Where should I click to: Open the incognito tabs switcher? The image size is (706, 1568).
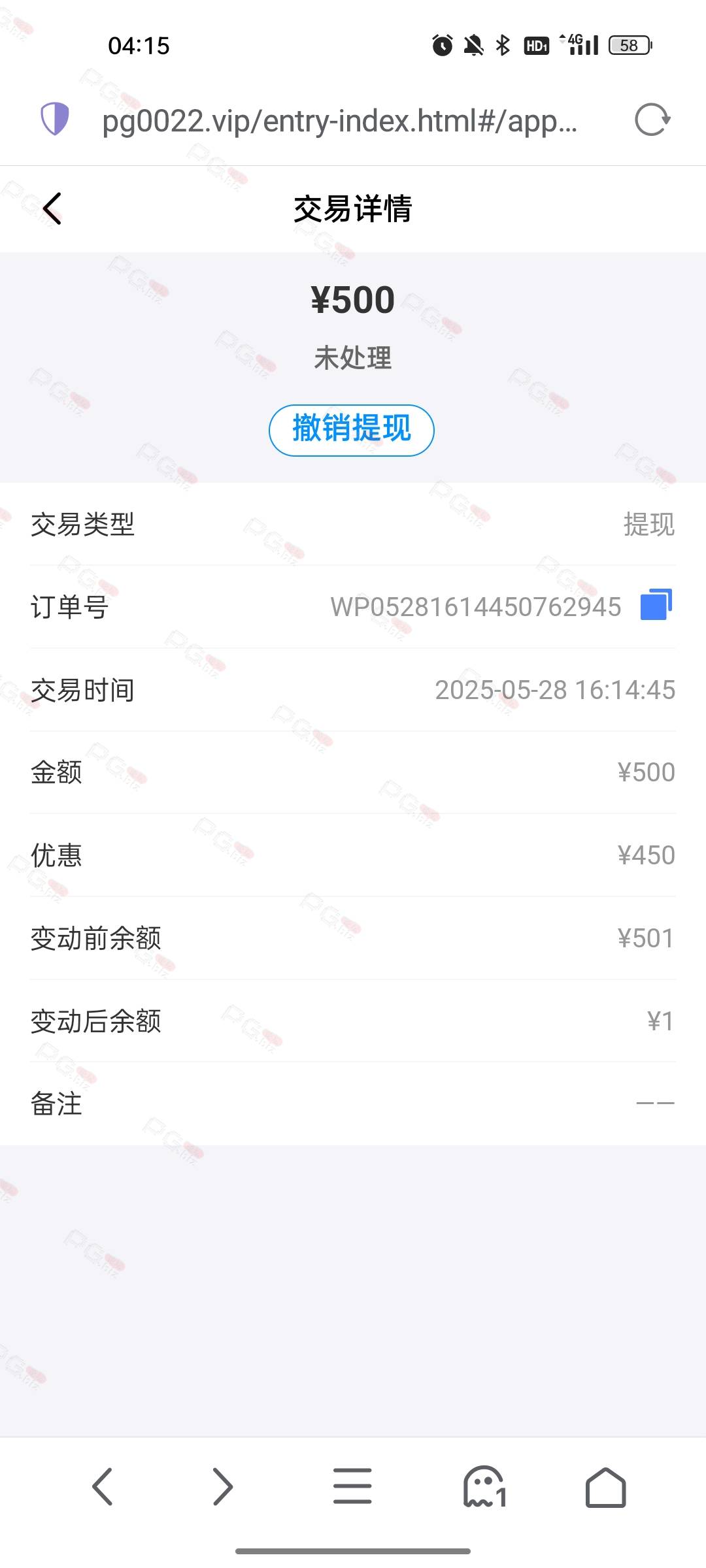485,1486
